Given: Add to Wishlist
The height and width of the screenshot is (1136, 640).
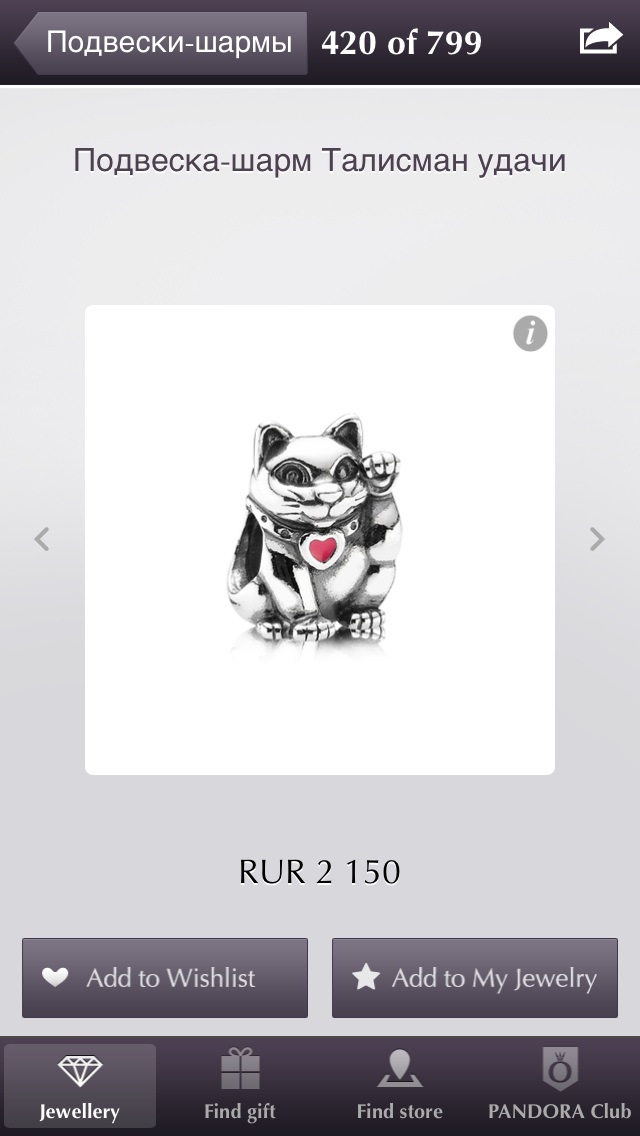Looking at the screenshot, I should (165, 977).
